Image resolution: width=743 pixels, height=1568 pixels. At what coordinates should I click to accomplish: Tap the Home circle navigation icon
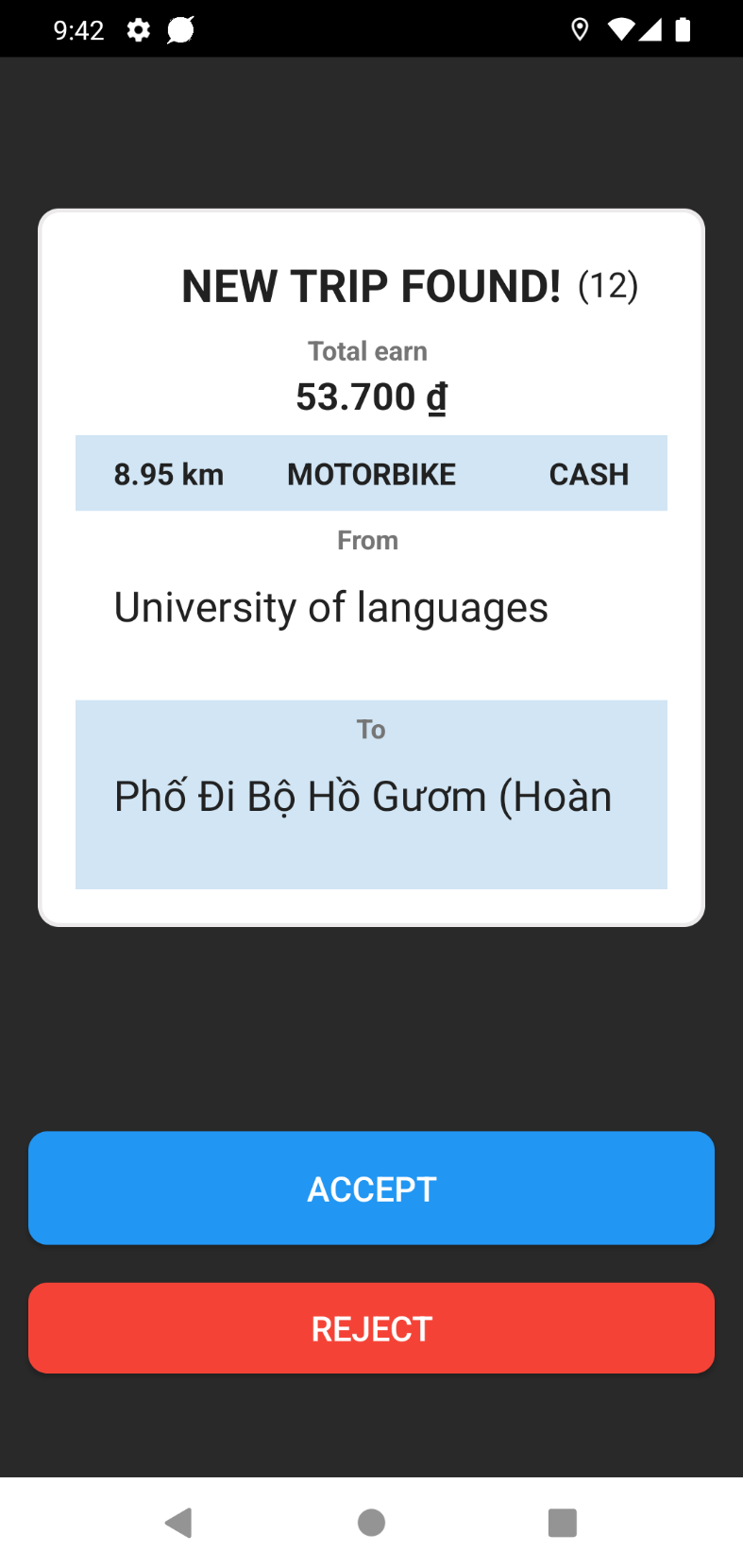(371, 1522)
